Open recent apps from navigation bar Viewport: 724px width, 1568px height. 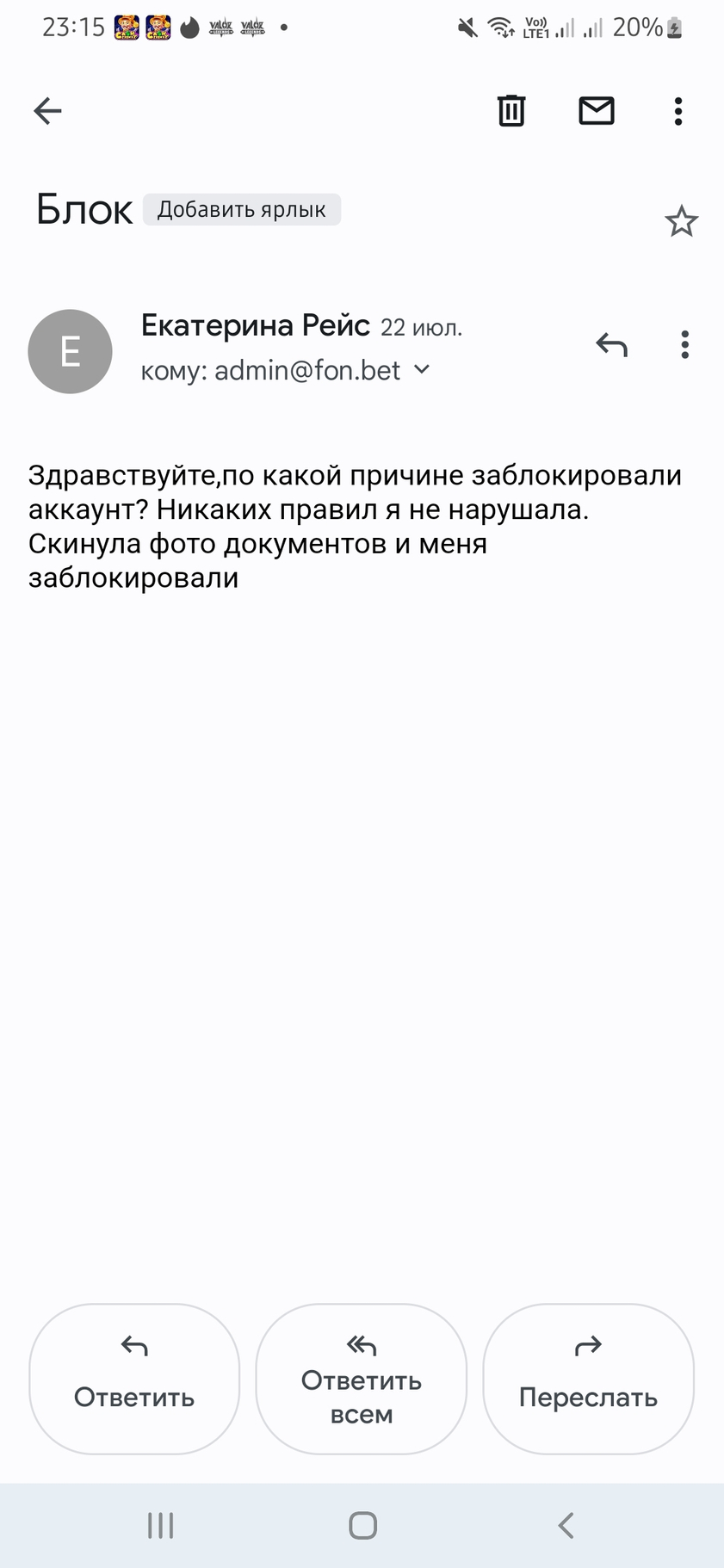[x=161, y=1525]
